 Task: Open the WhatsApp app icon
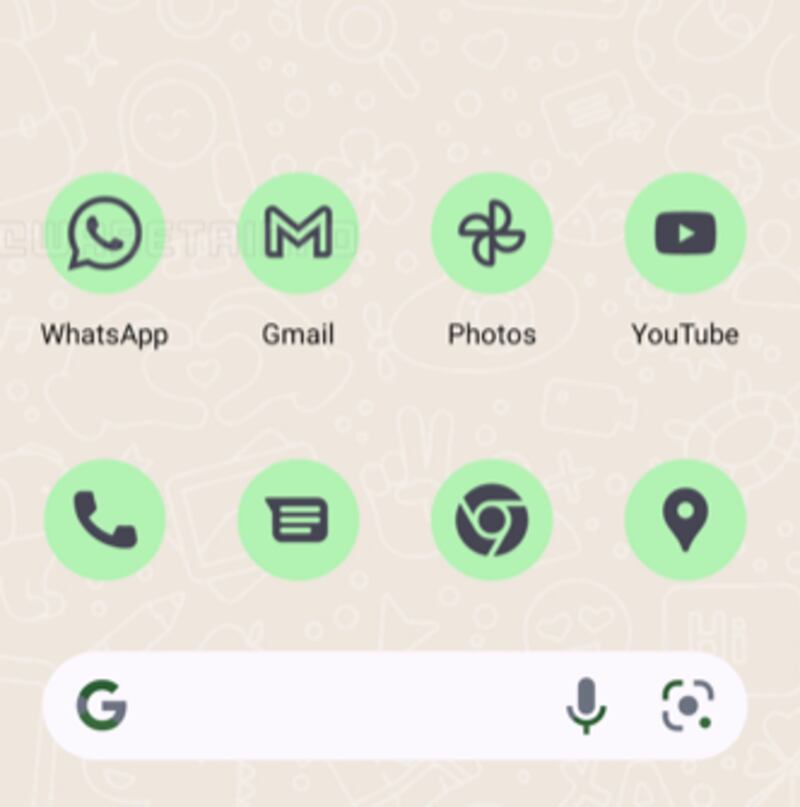104,233
